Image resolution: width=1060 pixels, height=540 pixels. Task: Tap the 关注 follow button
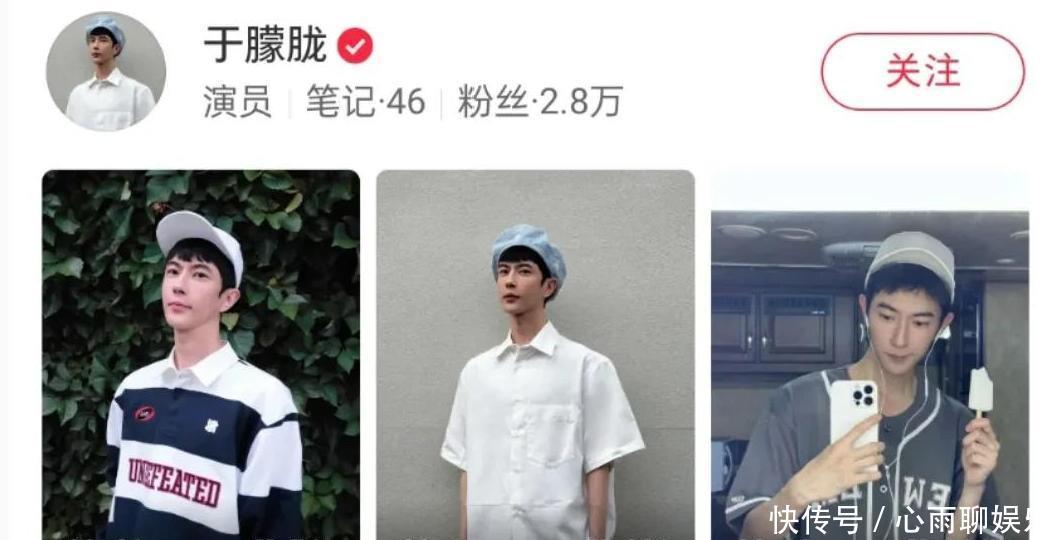click(922, 72)
